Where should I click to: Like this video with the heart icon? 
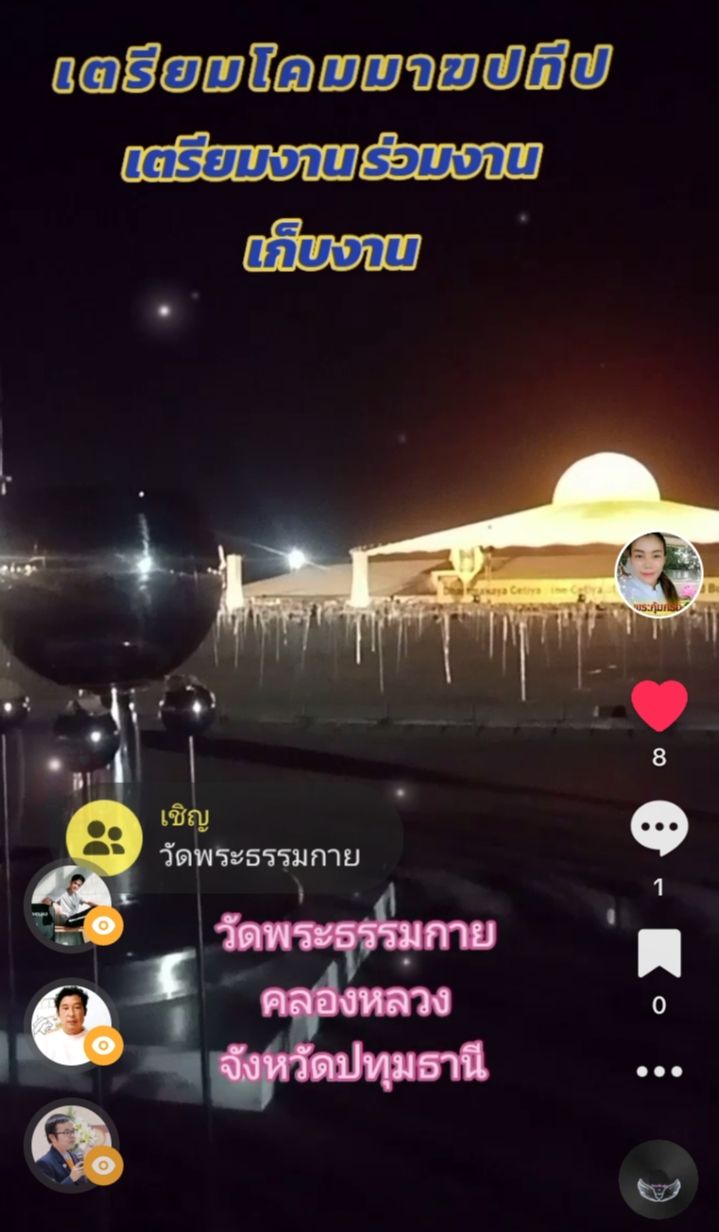pyautogui.click(x=659, y=706)
